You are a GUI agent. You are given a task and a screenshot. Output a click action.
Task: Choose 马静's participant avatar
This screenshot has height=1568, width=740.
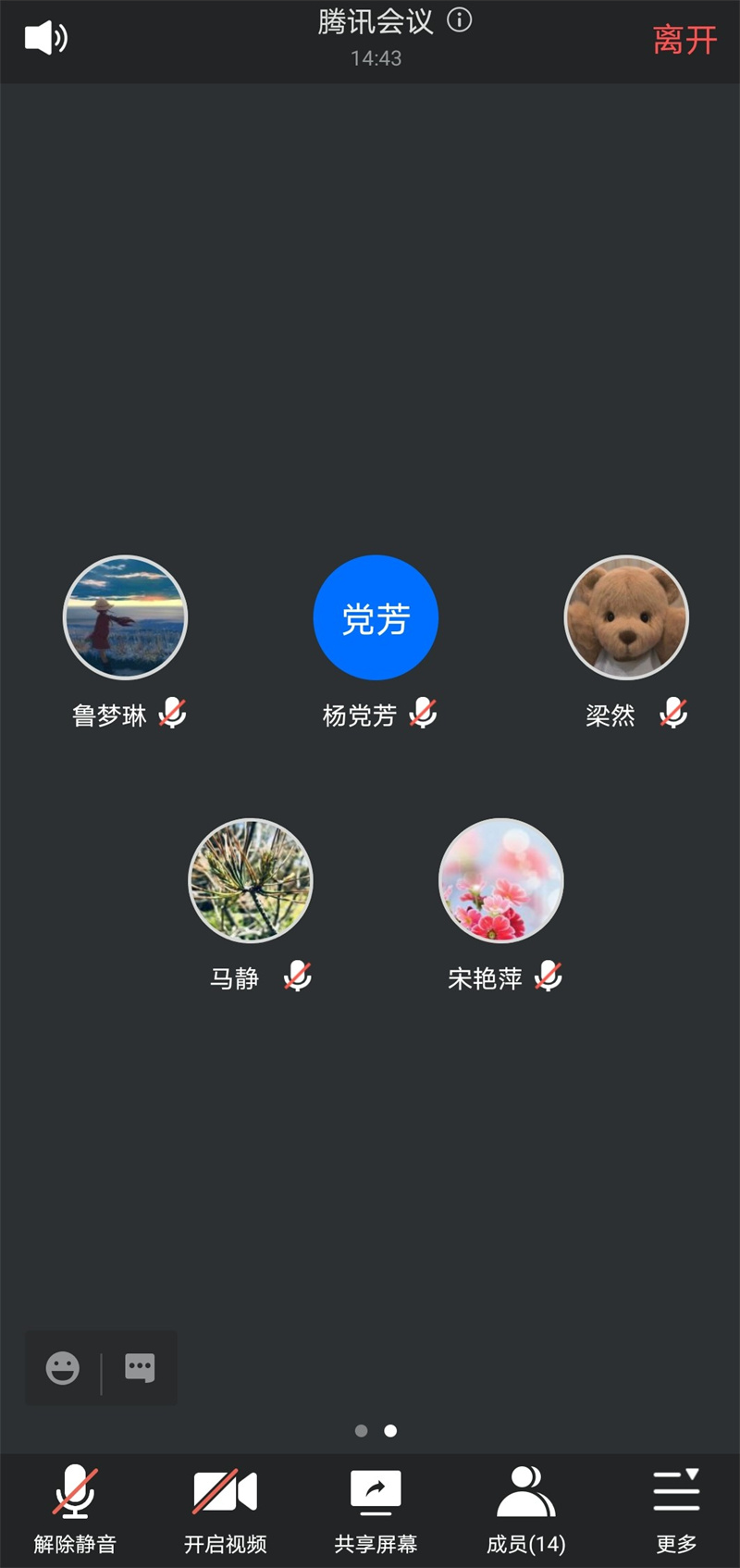(x=251, y=880)
